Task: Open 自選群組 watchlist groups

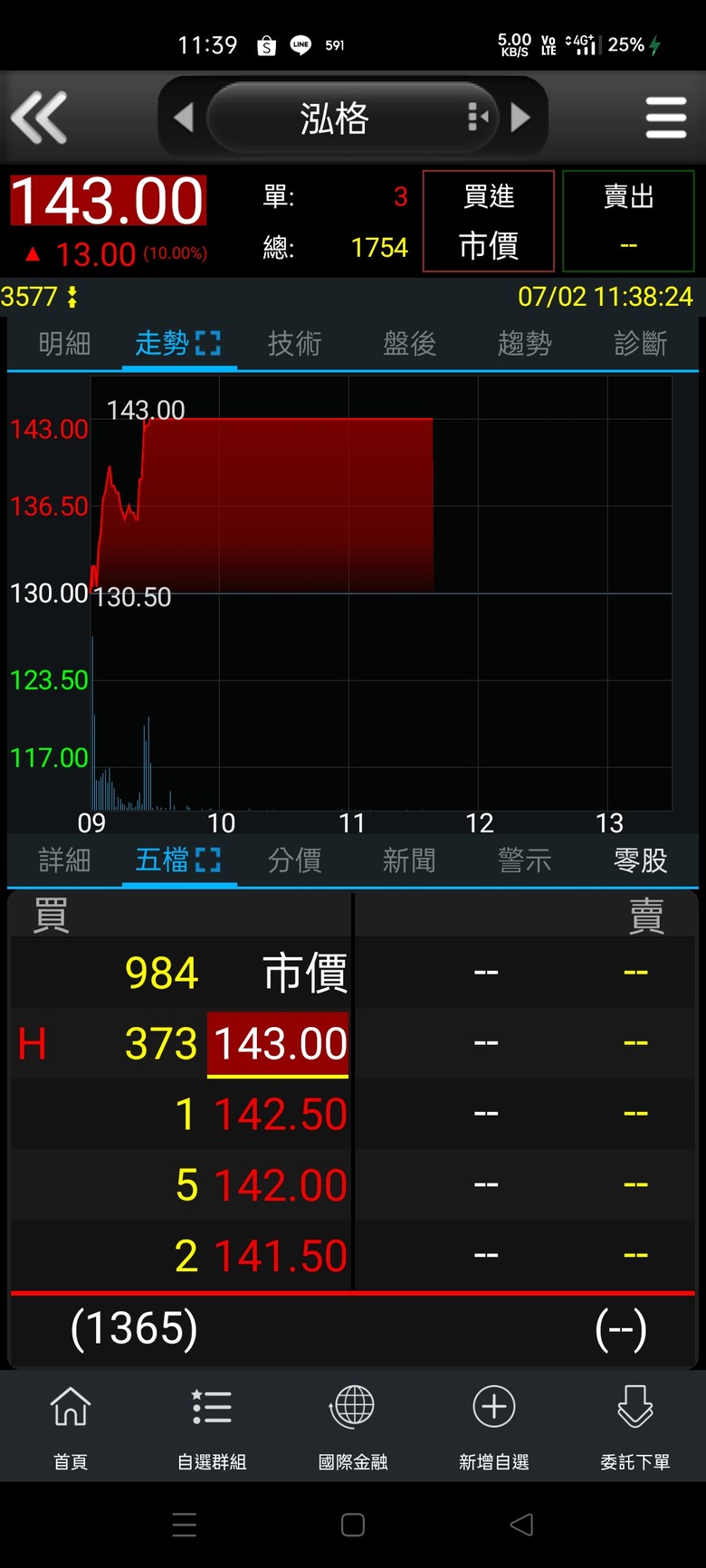Action: (212, 1426)
